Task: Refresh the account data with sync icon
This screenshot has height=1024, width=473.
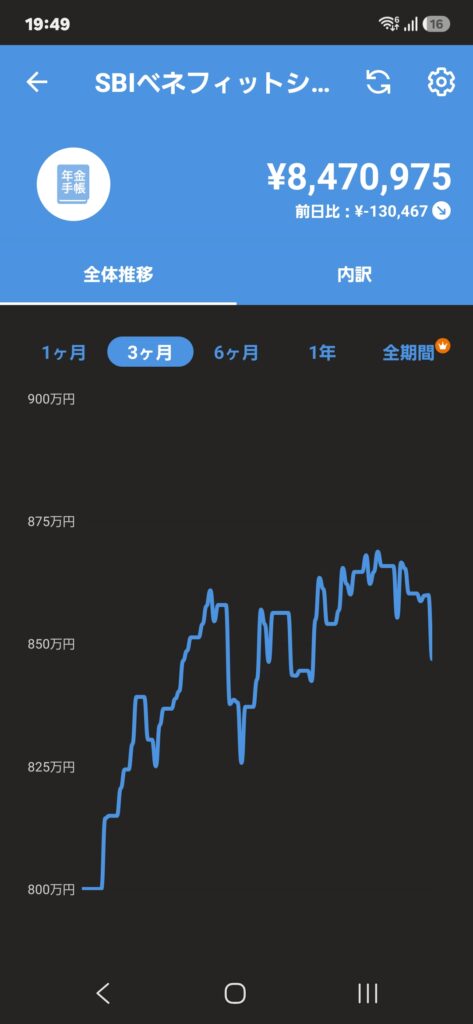Action: pyautogui.click(x=378, y=82)
